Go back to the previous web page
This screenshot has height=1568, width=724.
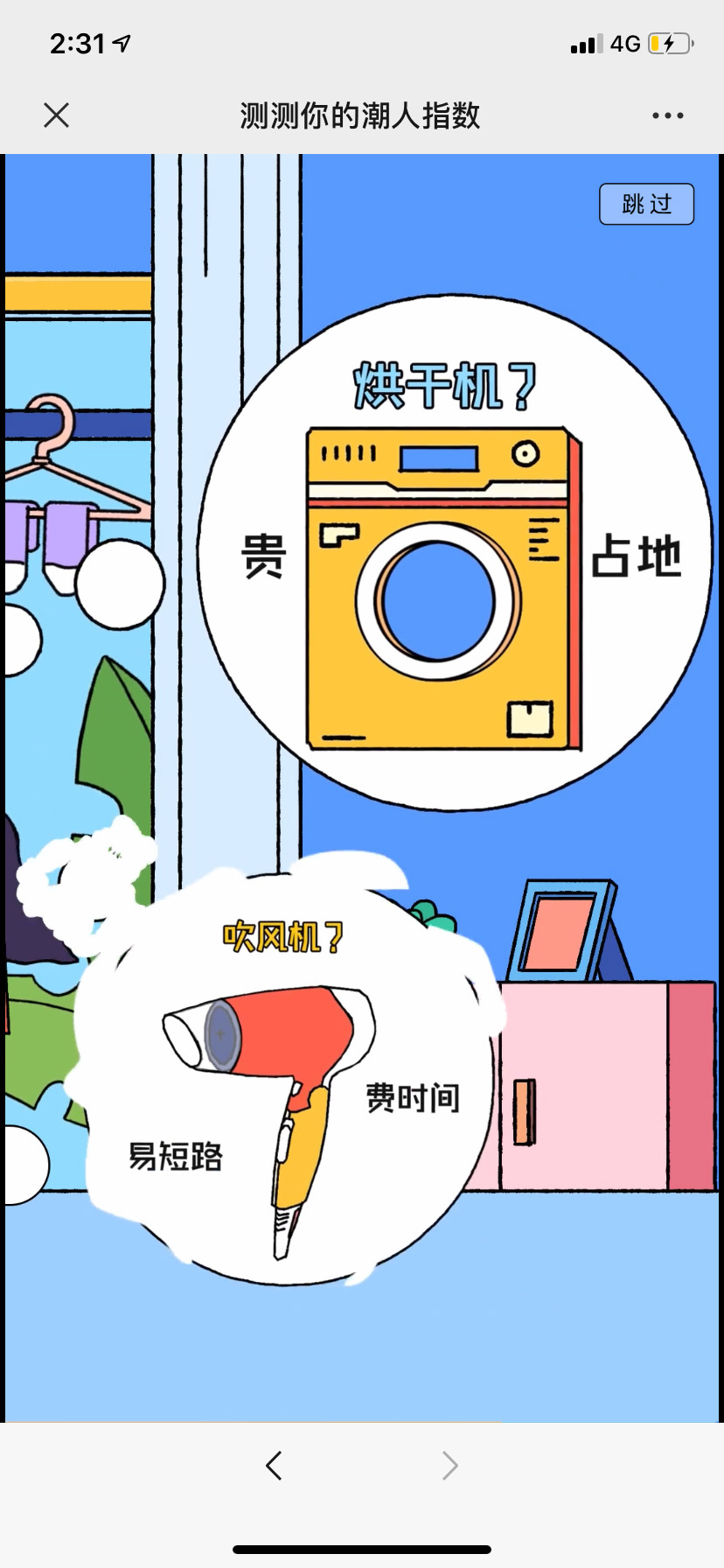(x=275, y=1465)
